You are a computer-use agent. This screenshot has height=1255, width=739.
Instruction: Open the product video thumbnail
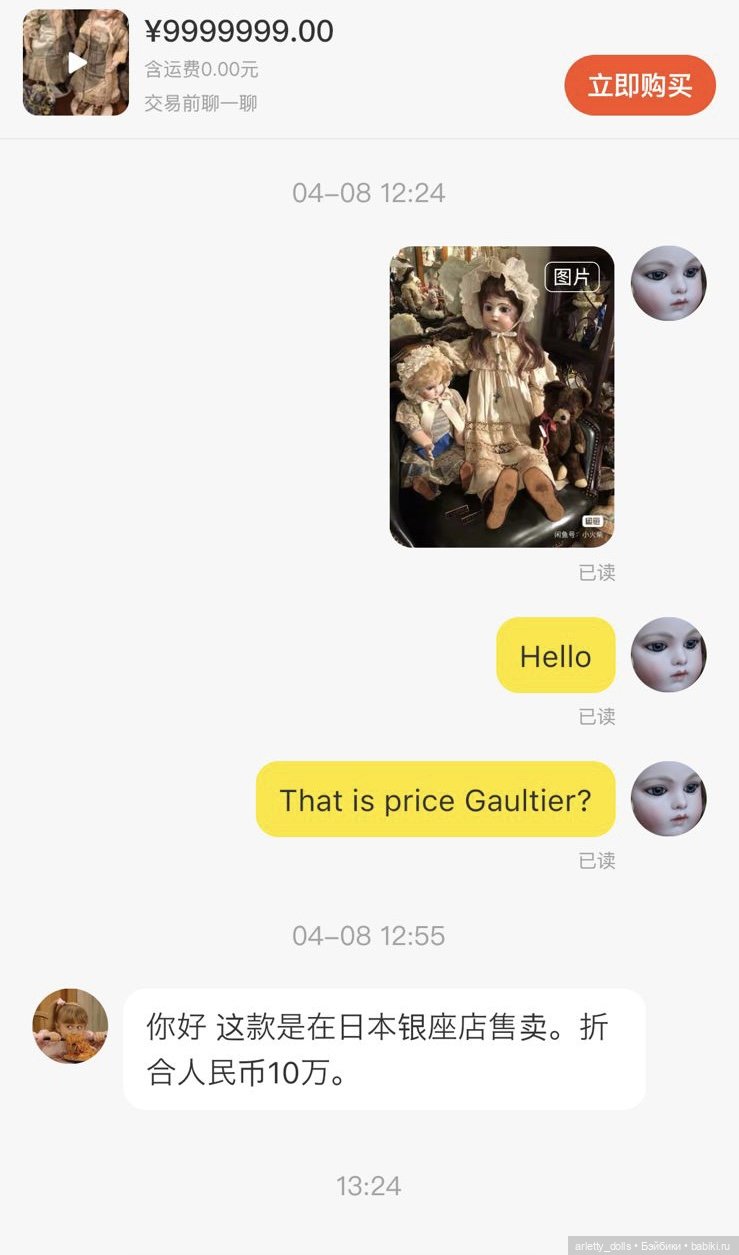(76, 63)
